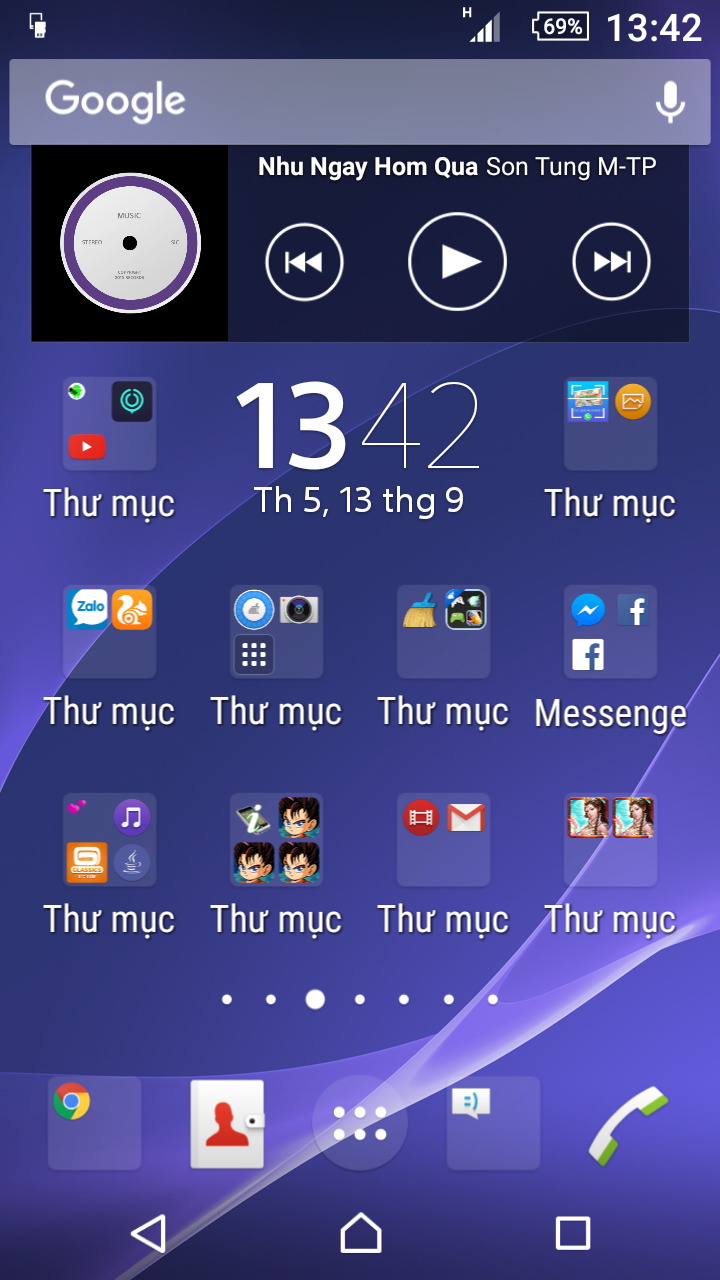Open the folder with the camera app
This screenshot has height=1280, width=720.
tap(276, 632)
